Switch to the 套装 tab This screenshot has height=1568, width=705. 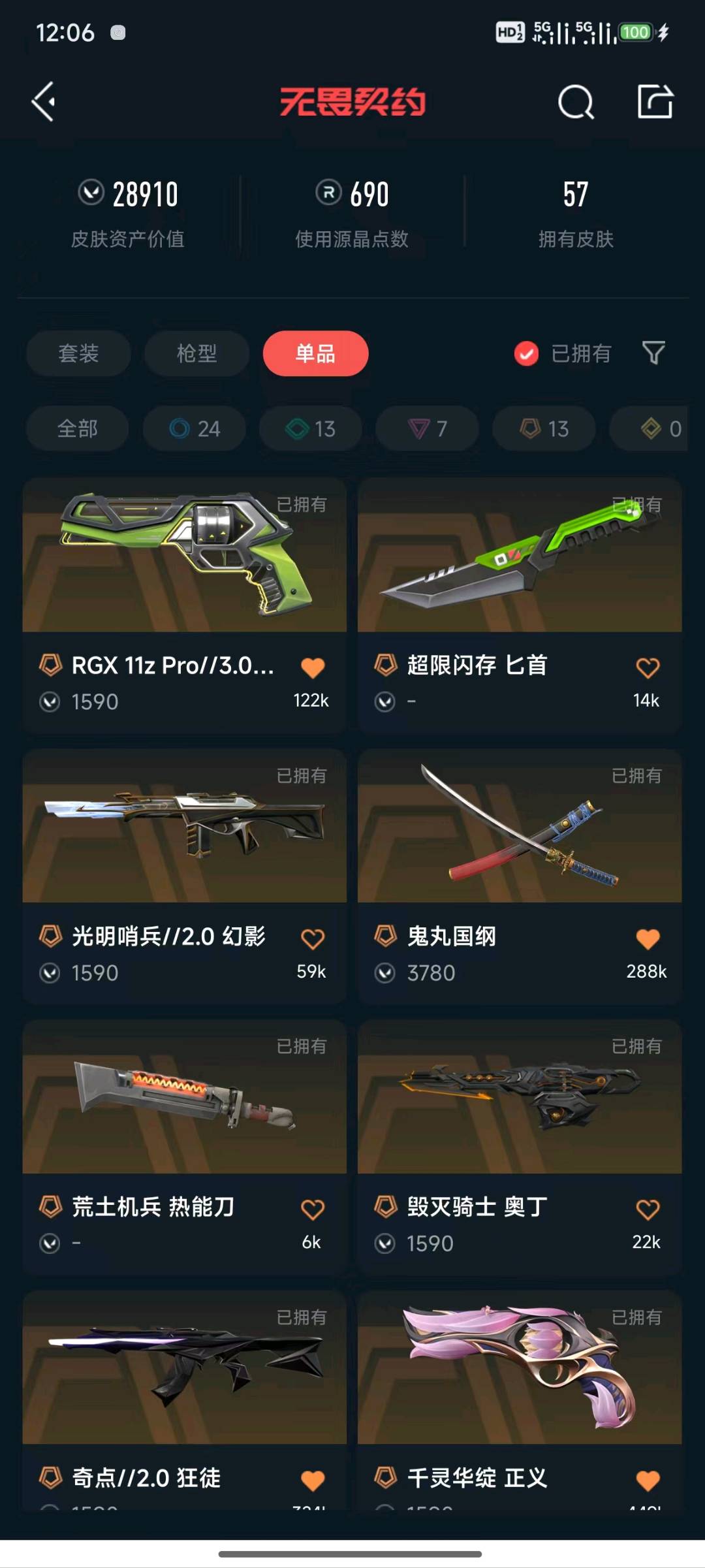tap(78, 353)
